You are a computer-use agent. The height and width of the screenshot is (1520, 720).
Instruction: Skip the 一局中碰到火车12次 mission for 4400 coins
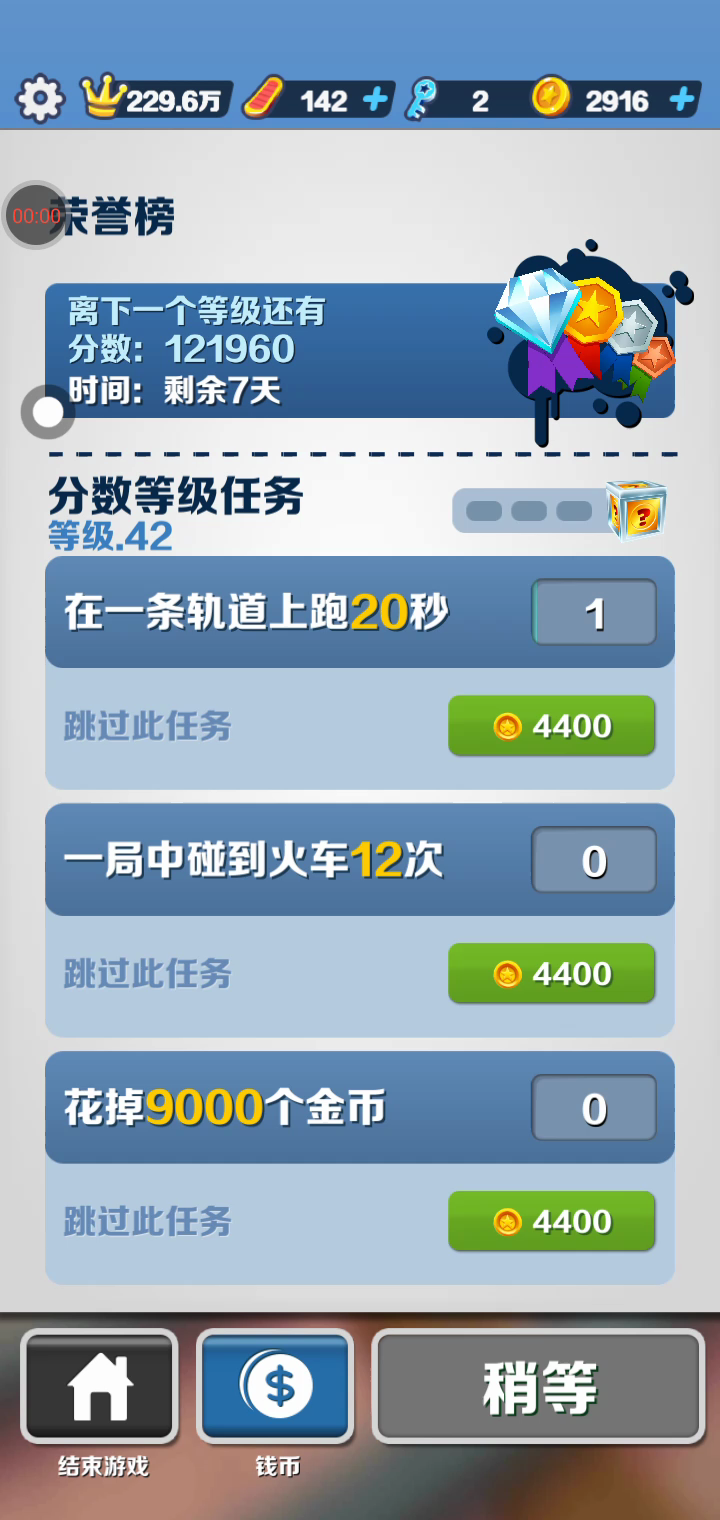[551, 974]
